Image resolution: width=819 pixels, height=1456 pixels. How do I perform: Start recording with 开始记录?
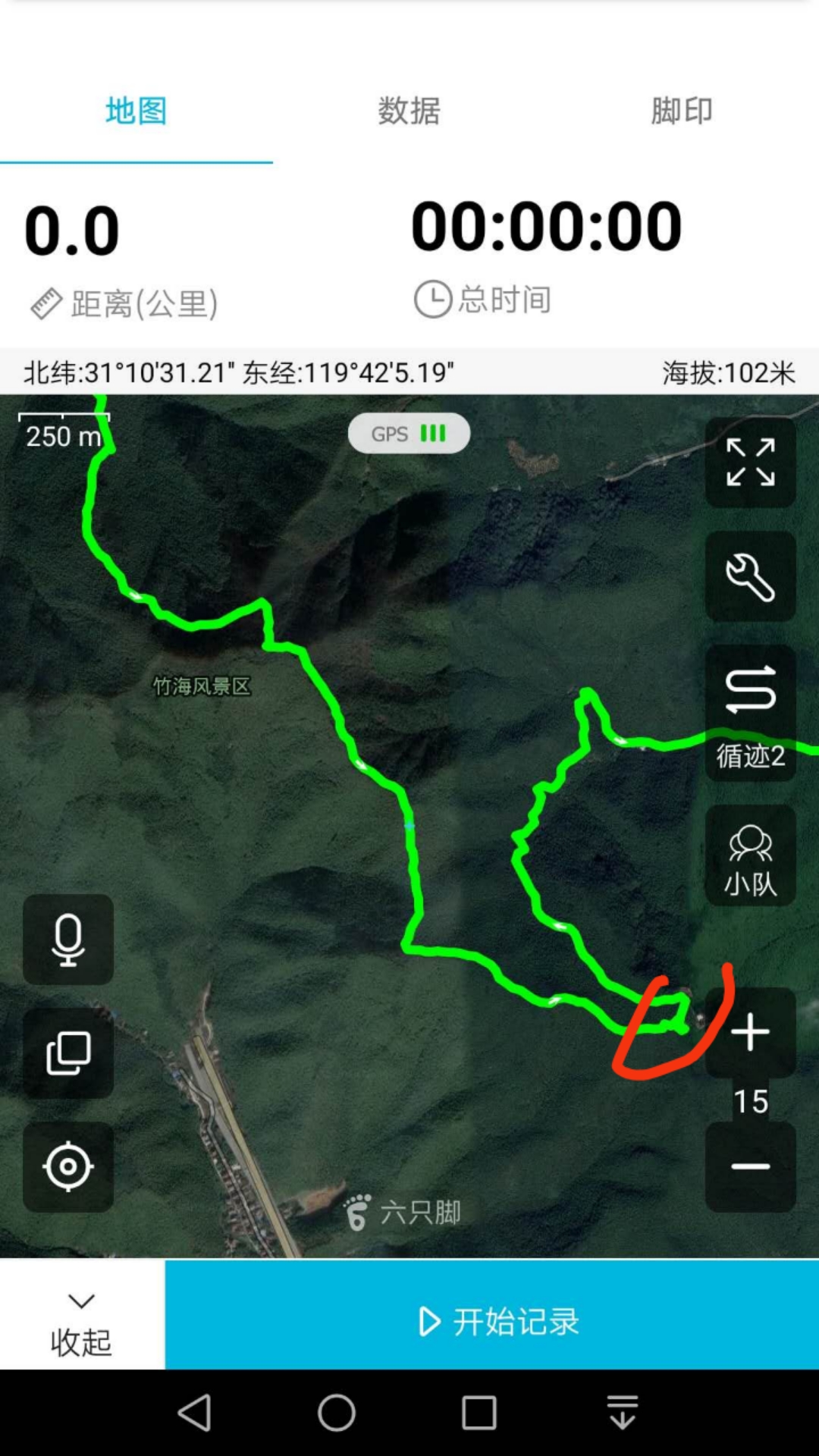[x=491, y=1321]
